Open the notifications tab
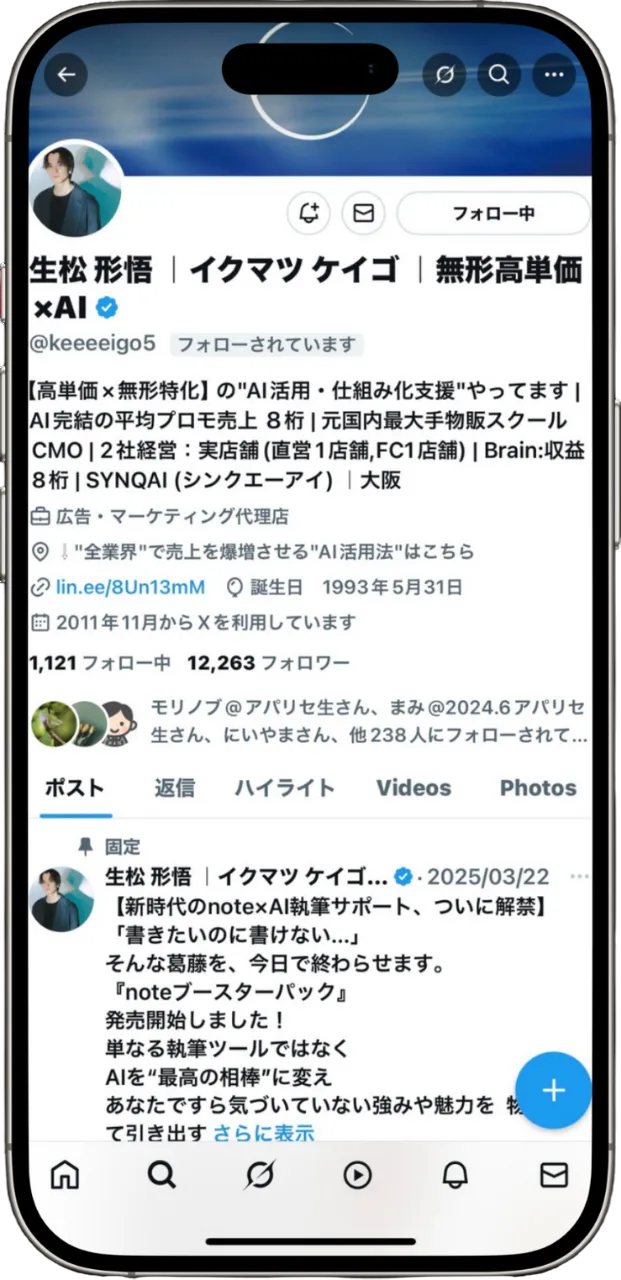 [456, 1174]
